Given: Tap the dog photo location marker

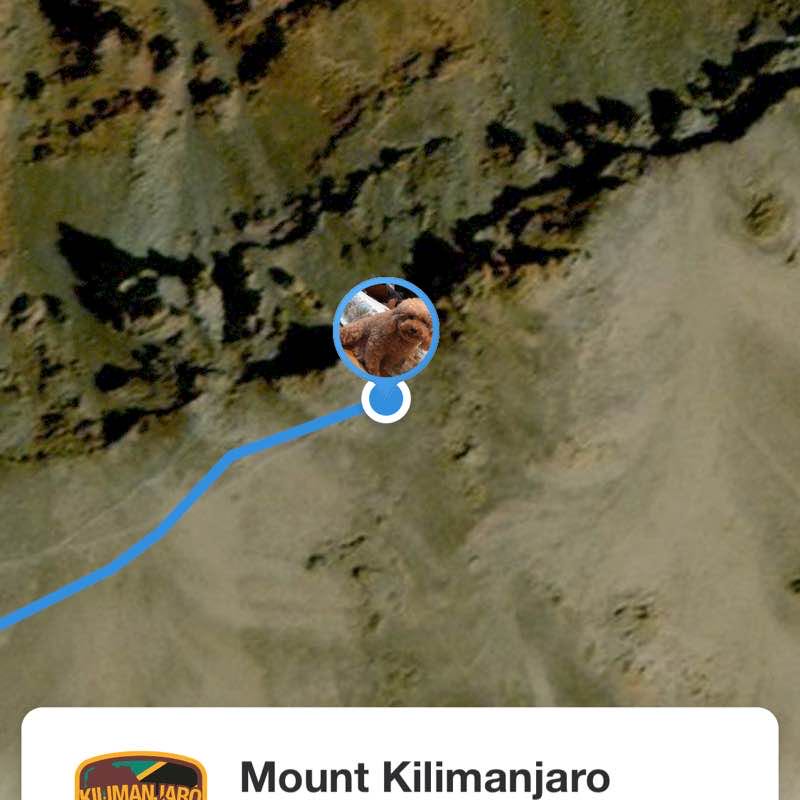Looking at the screenshot, I should (x=386, y=330).
